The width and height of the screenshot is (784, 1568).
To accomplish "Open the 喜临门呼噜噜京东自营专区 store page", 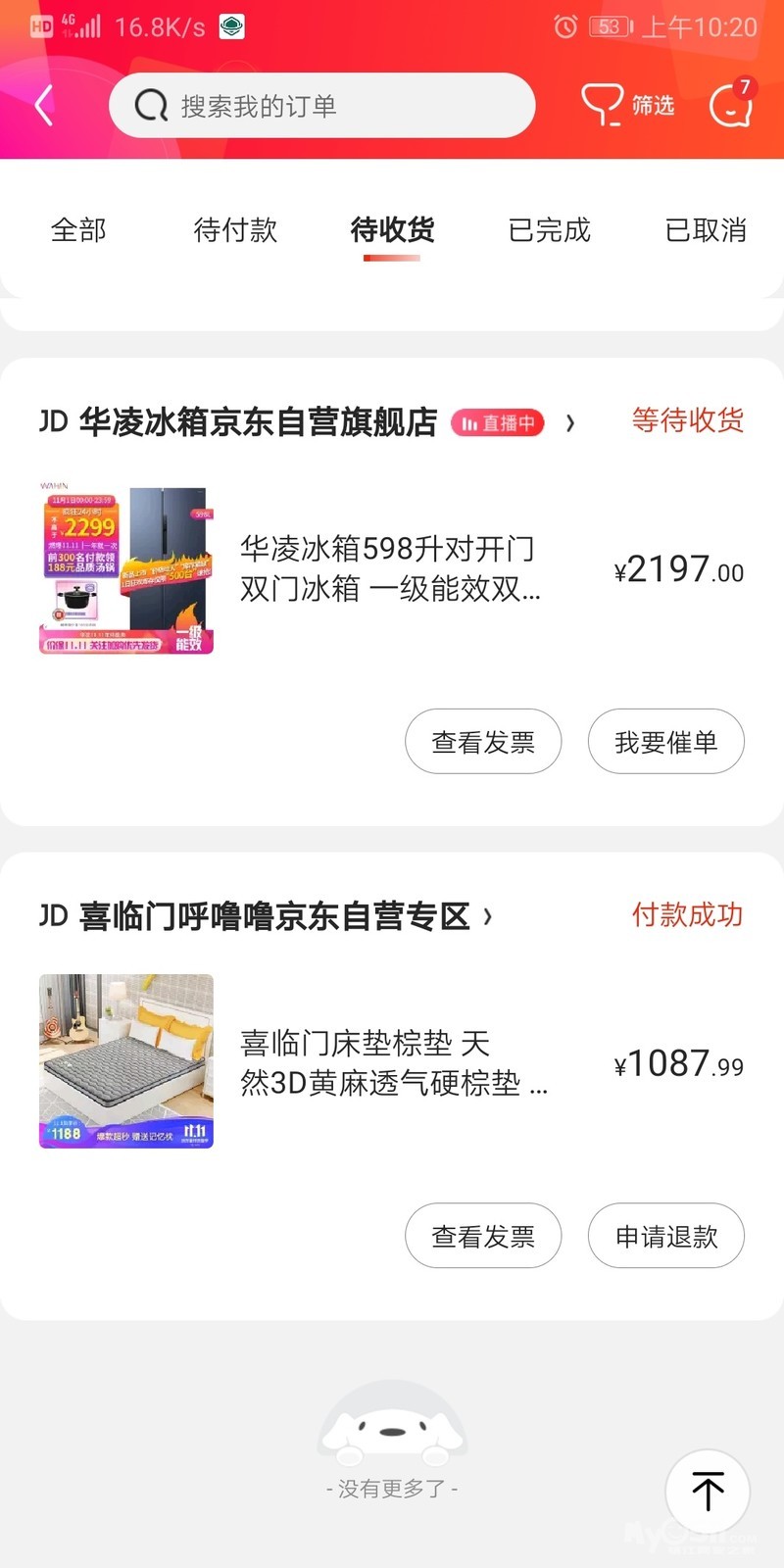I will tap(274, 916).
